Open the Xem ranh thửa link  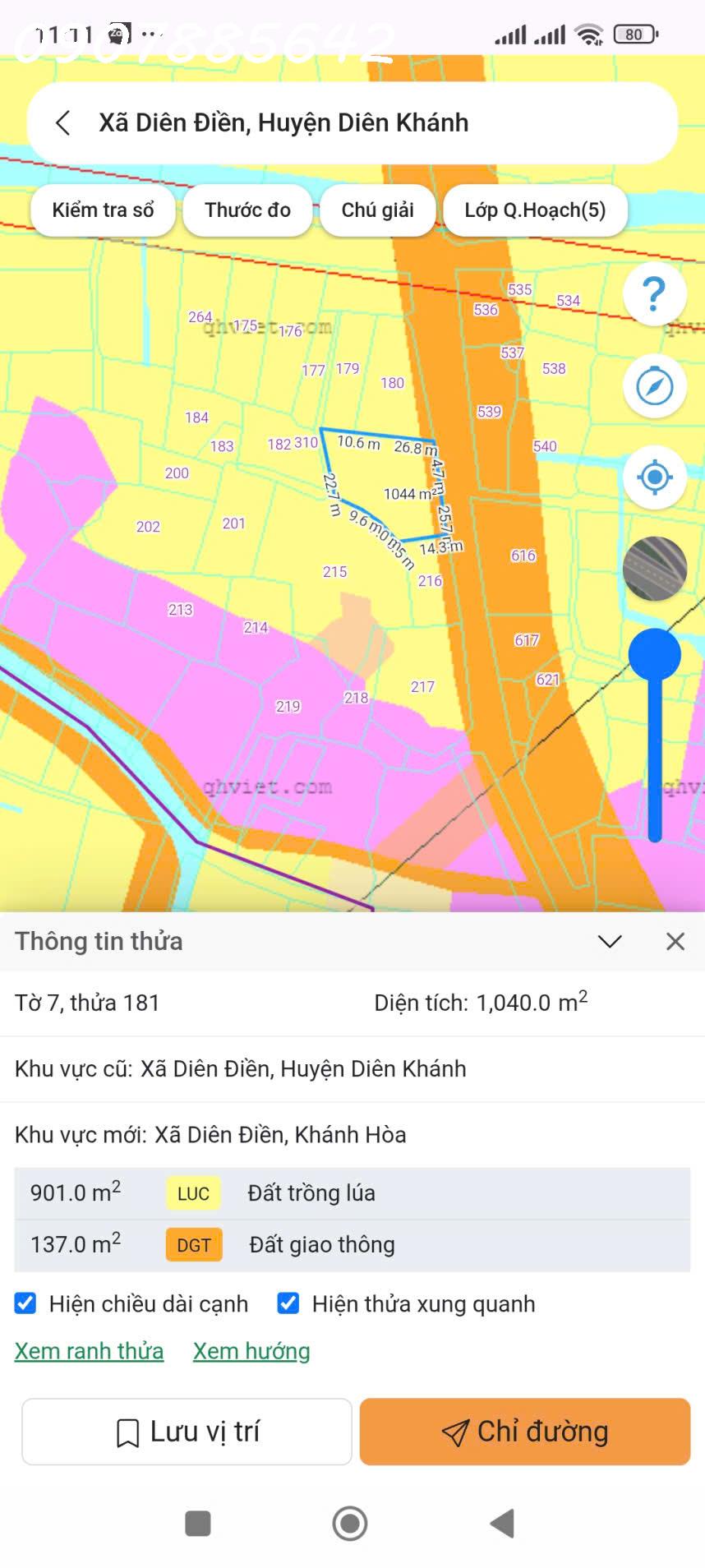[89, 1351]
